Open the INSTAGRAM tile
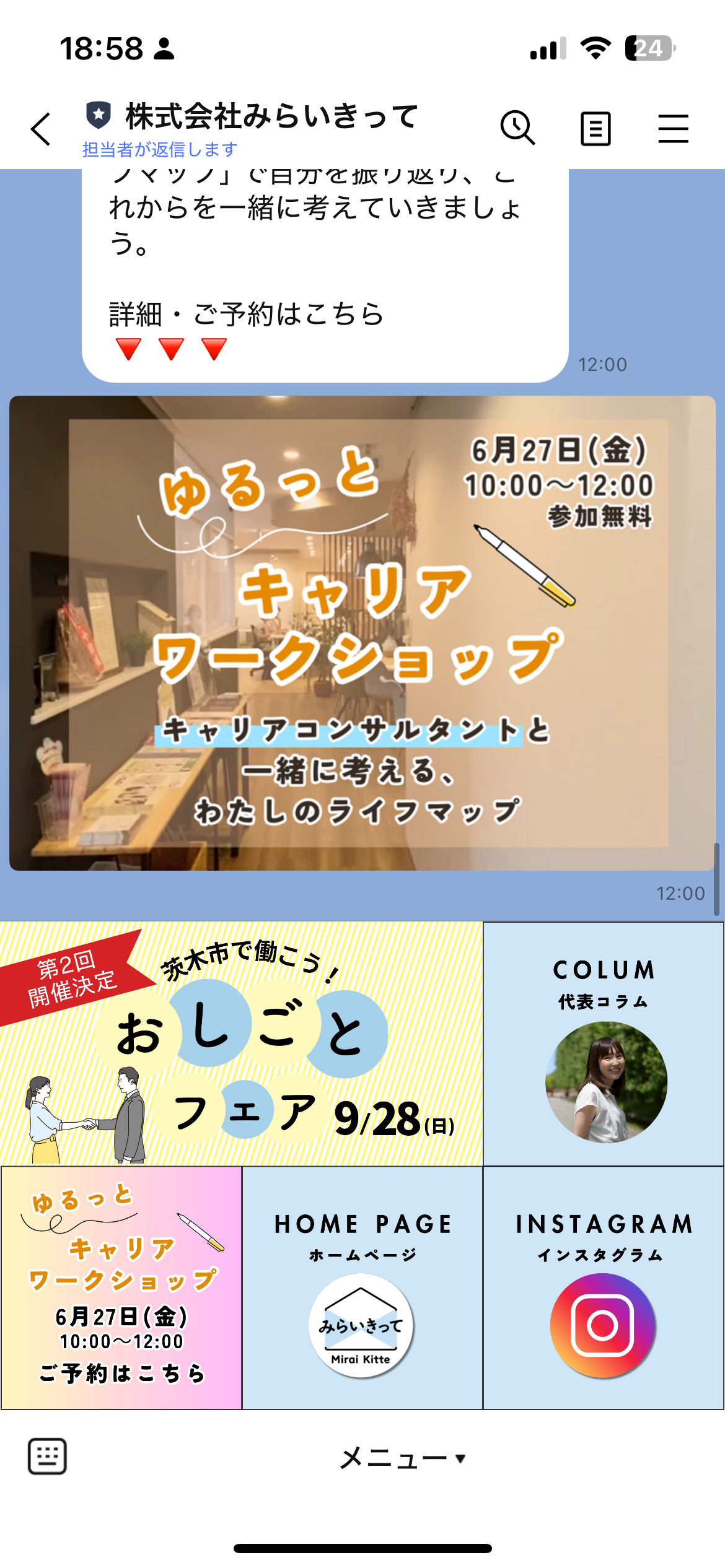This screenshot has height=1568, width=725. [x=604, y=1288]
